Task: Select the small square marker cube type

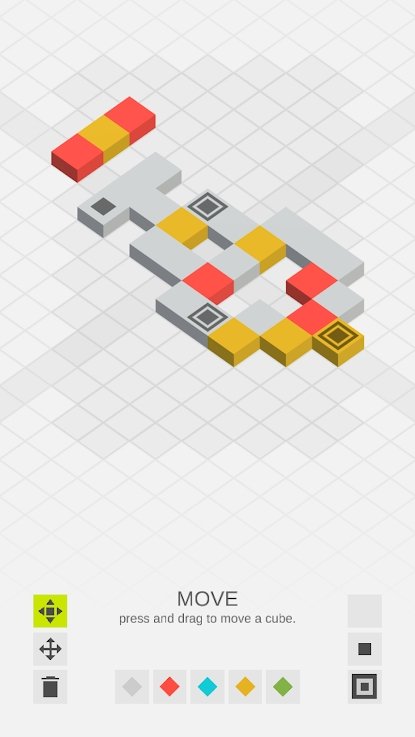Action: point(365,649)
